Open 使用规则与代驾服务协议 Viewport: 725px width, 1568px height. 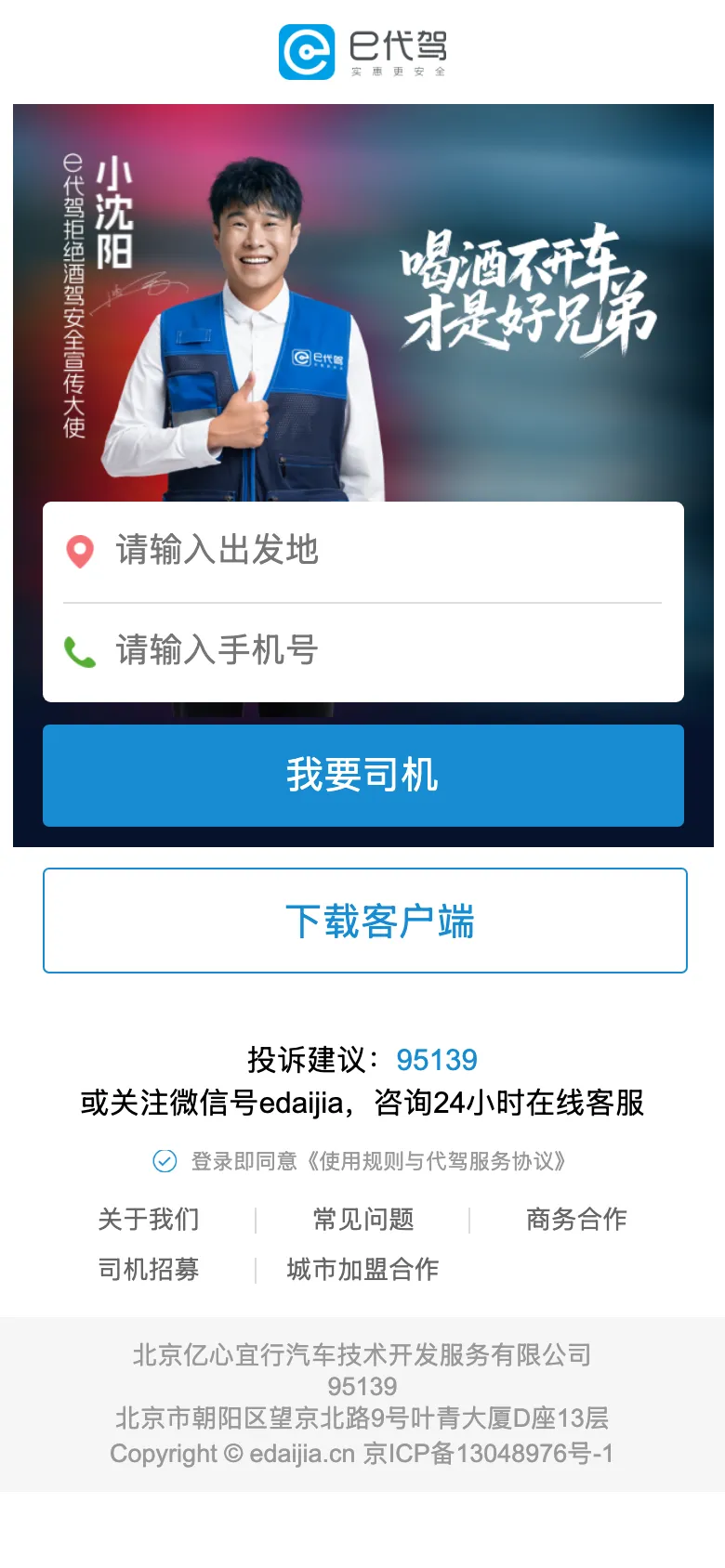click(437, 1161)
